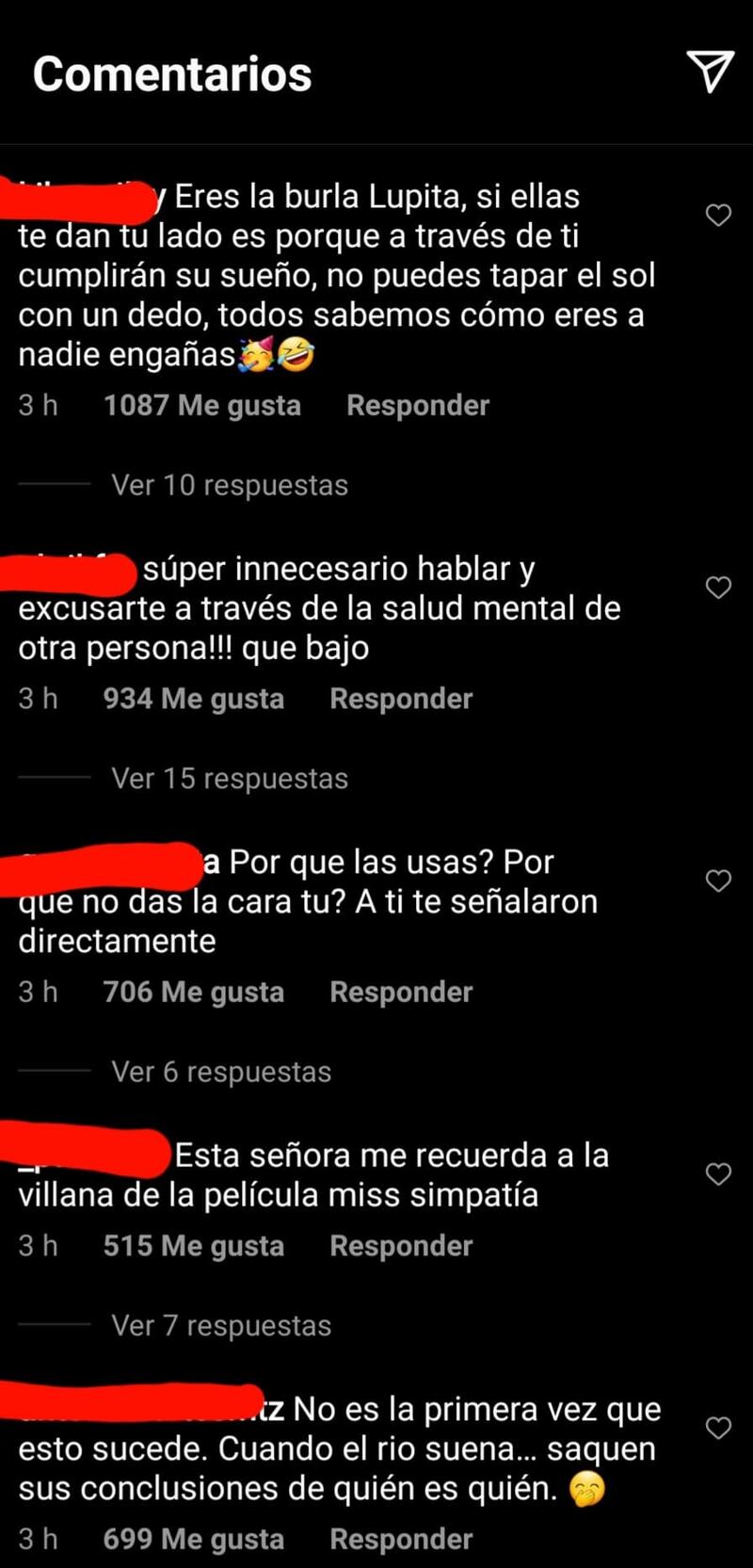This screenshot has height=1568, width=753.
Task: Like the 'villana de miss simpatía' comment
Action: point(718,1173)
